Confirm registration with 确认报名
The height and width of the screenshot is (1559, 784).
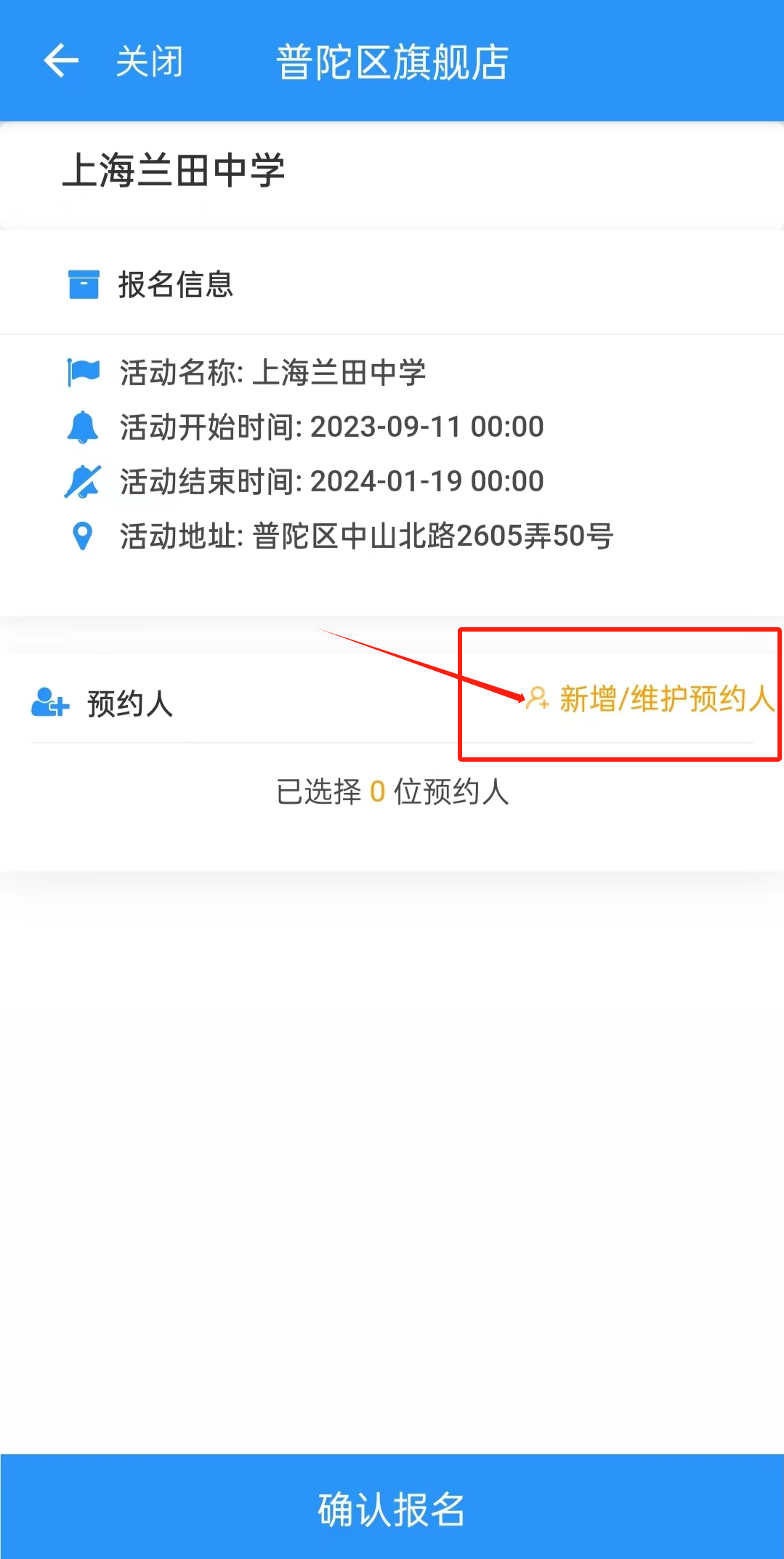click(x=392, y=1507)
